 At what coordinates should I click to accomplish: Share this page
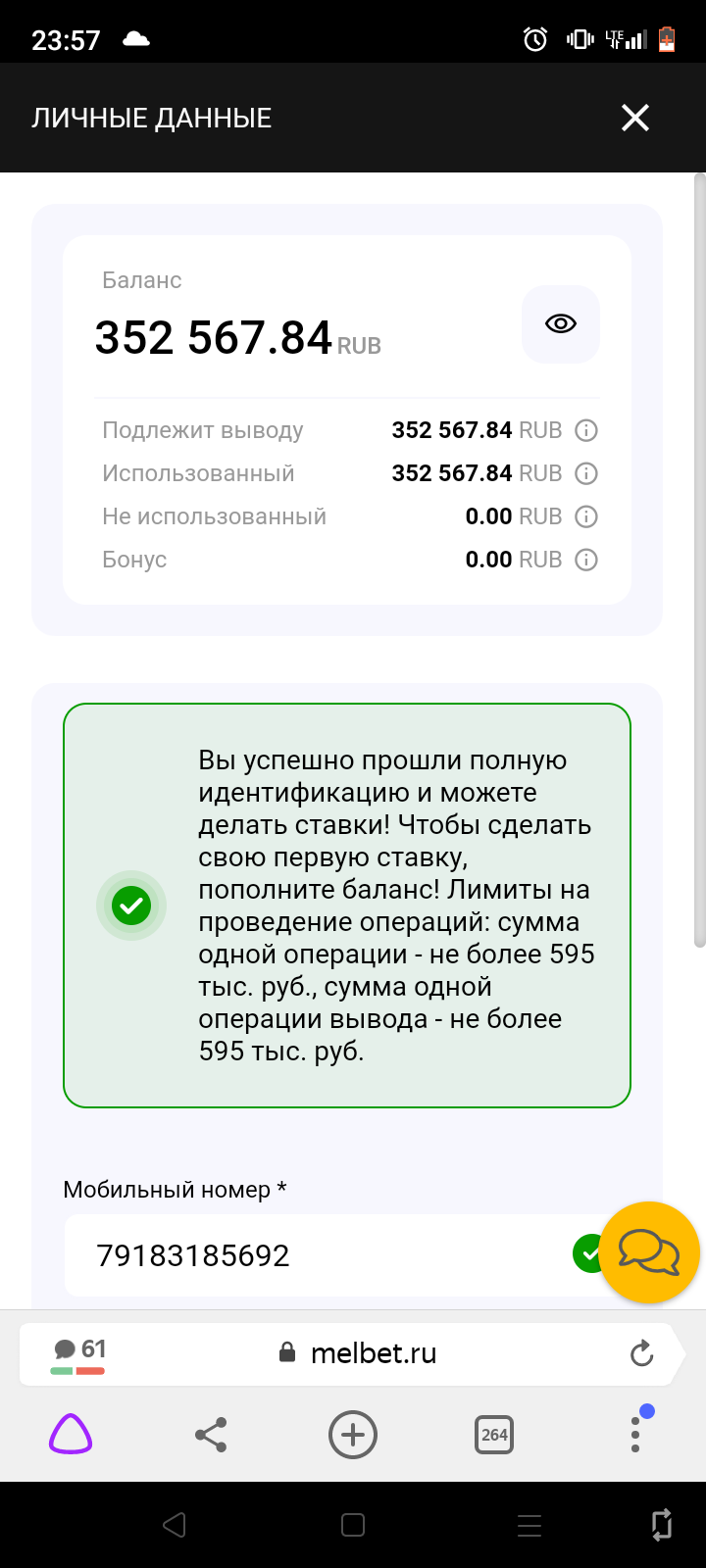pos(211,1436)
